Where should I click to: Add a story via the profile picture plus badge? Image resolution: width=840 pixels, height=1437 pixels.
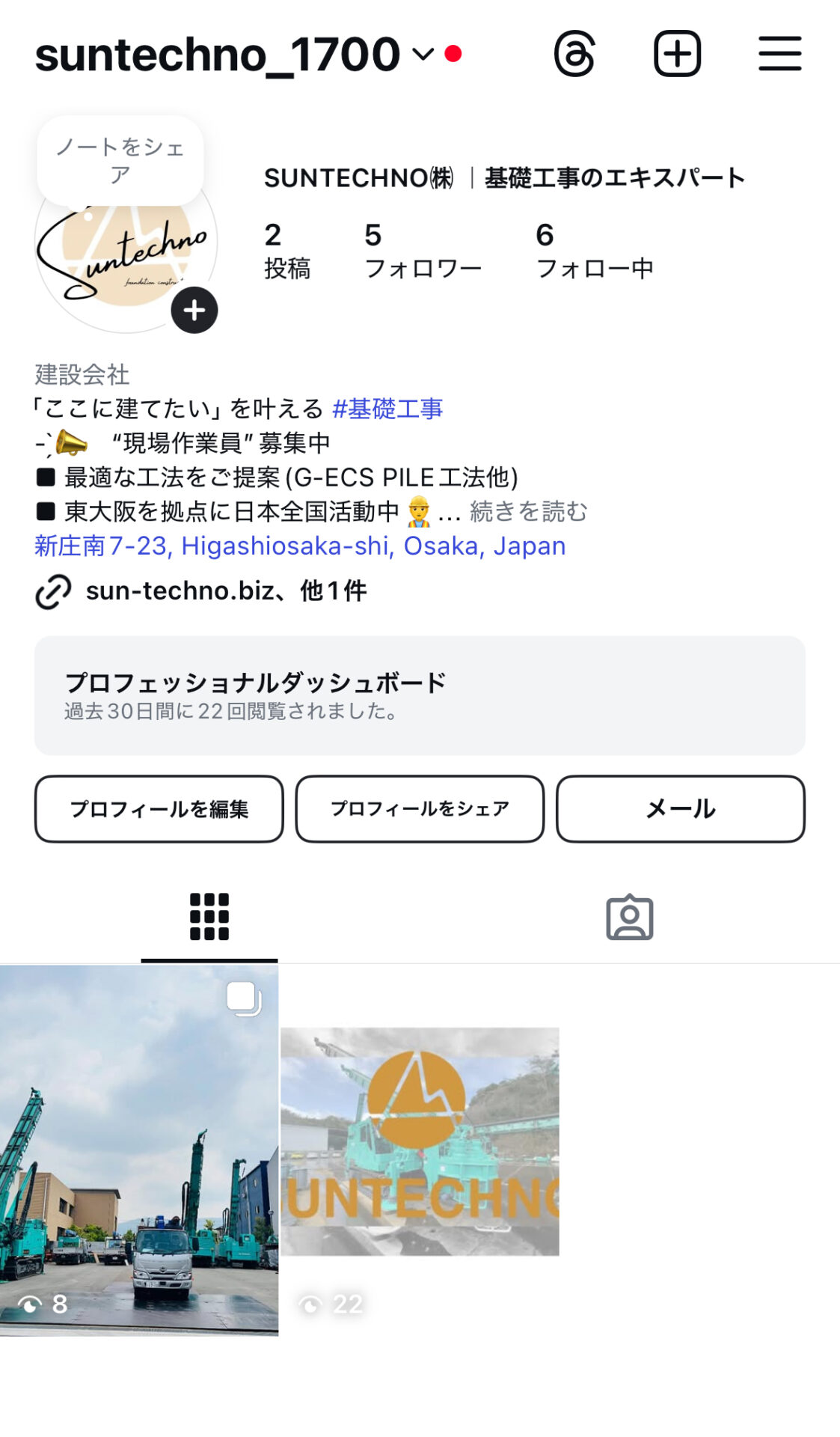click(x=194, y=310)
